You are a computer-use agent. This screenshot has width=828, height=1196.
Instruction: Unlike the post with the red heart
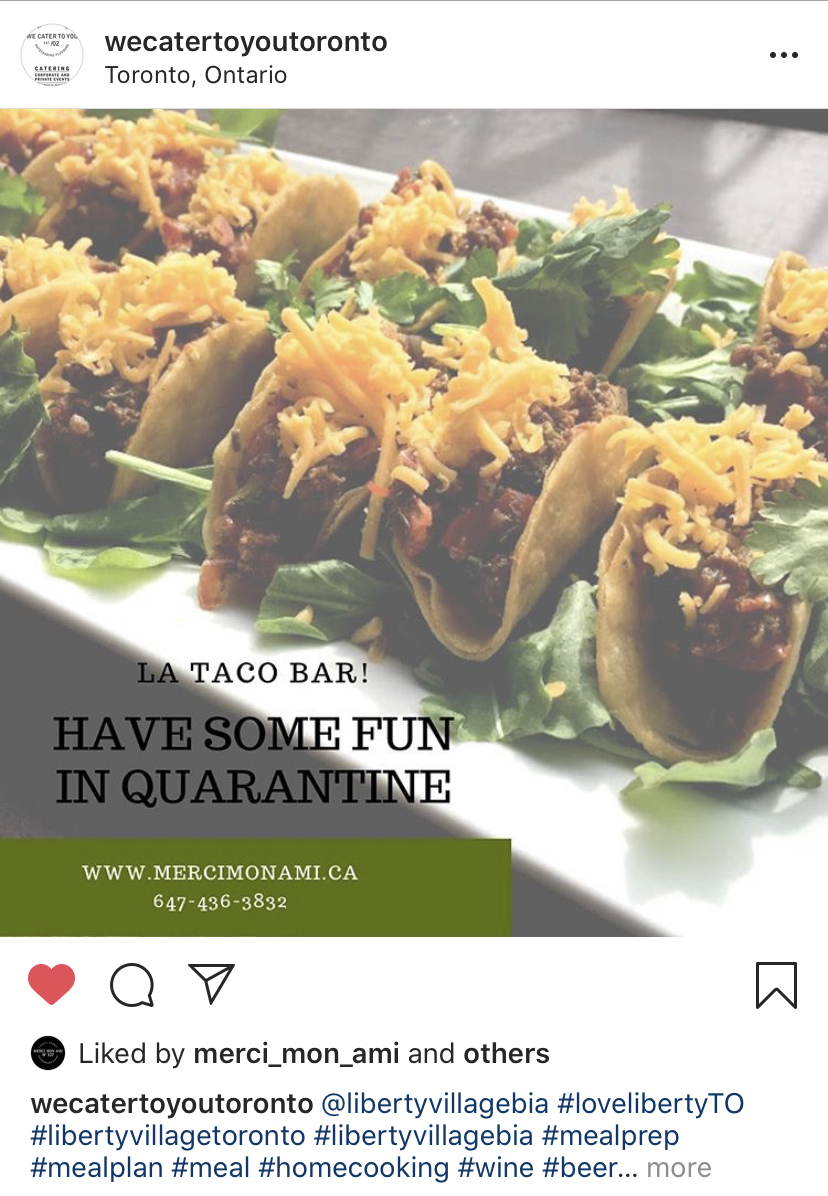point(52,985)
